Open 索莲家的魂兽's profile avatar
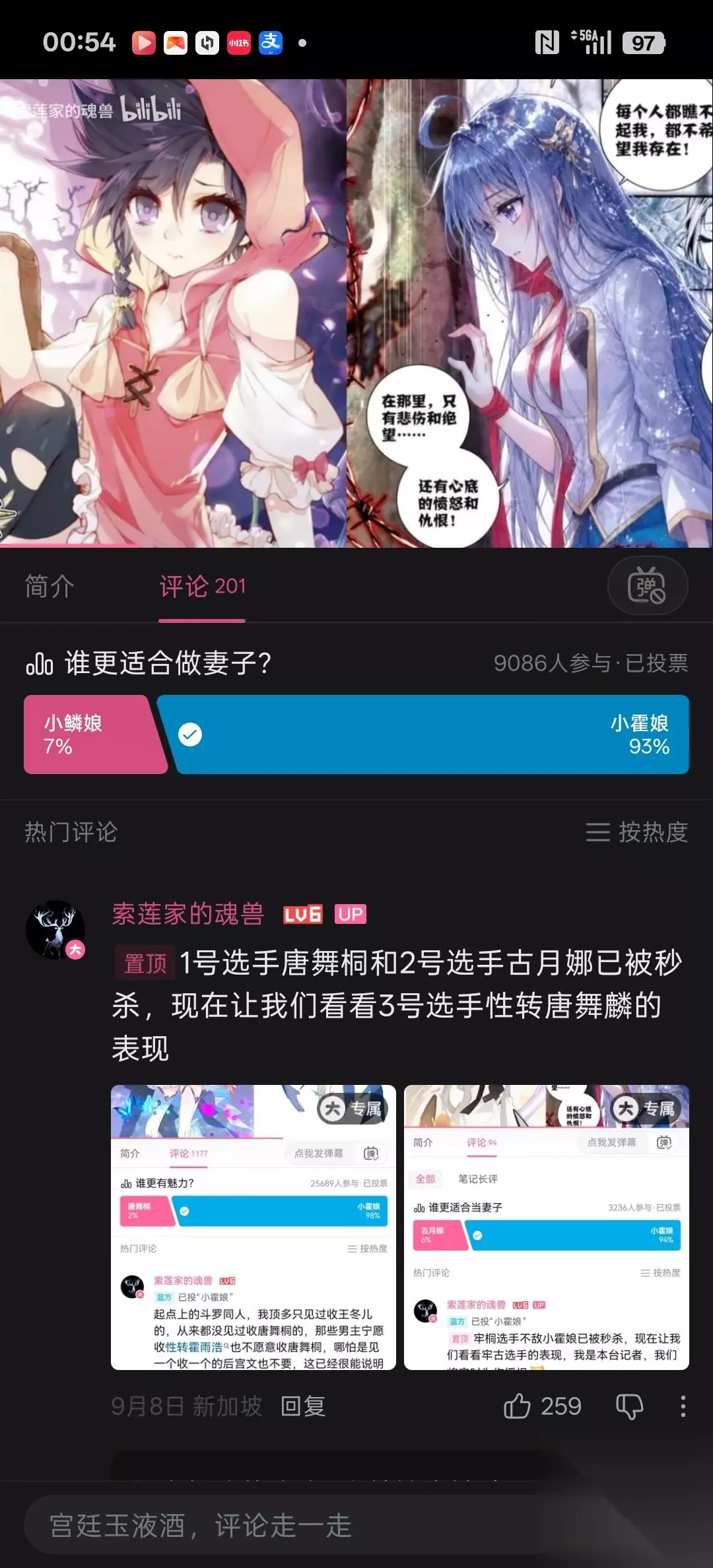 (x=55, y=929)
